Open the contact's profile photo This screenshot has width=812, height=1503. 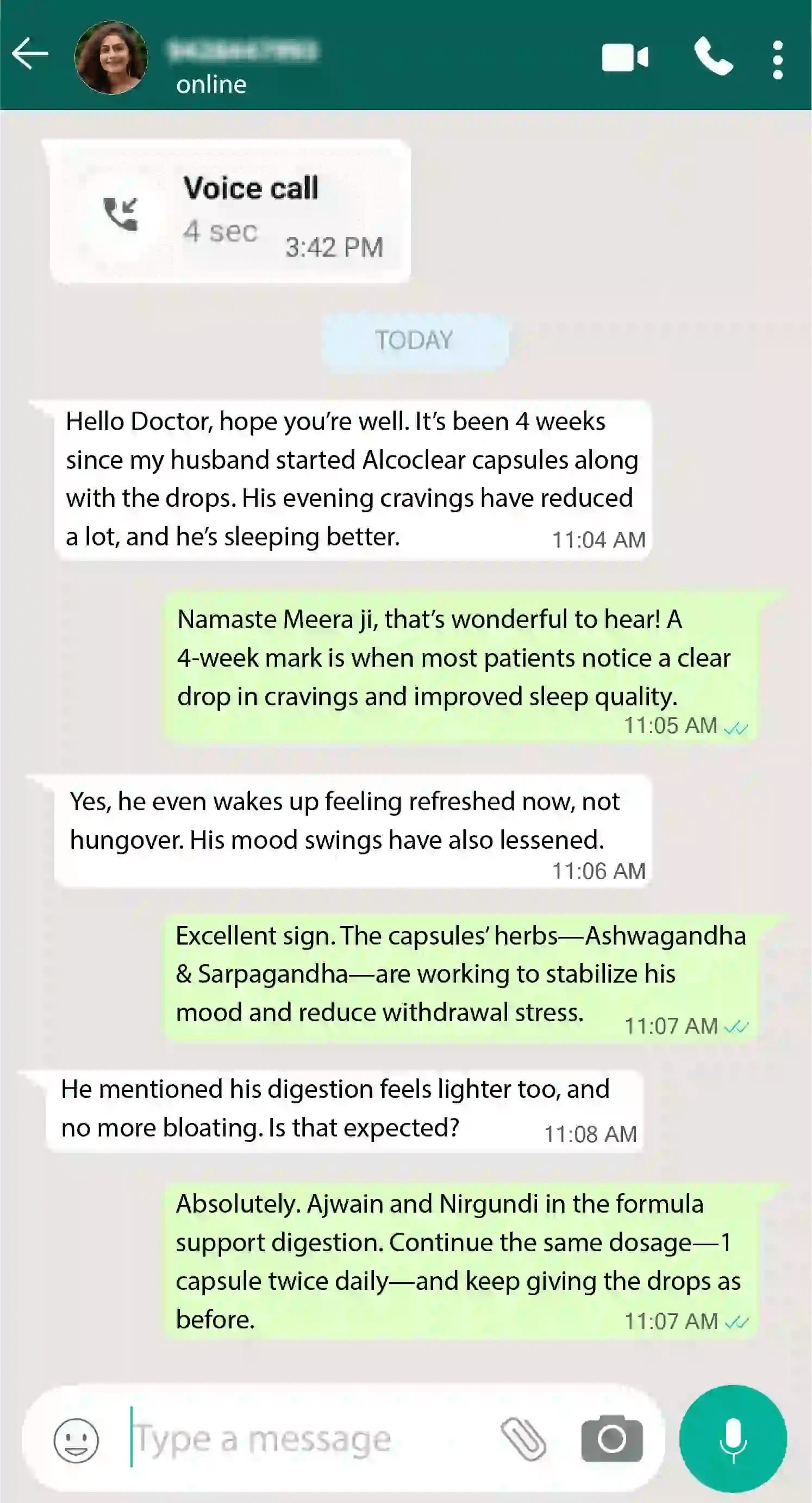111,57
